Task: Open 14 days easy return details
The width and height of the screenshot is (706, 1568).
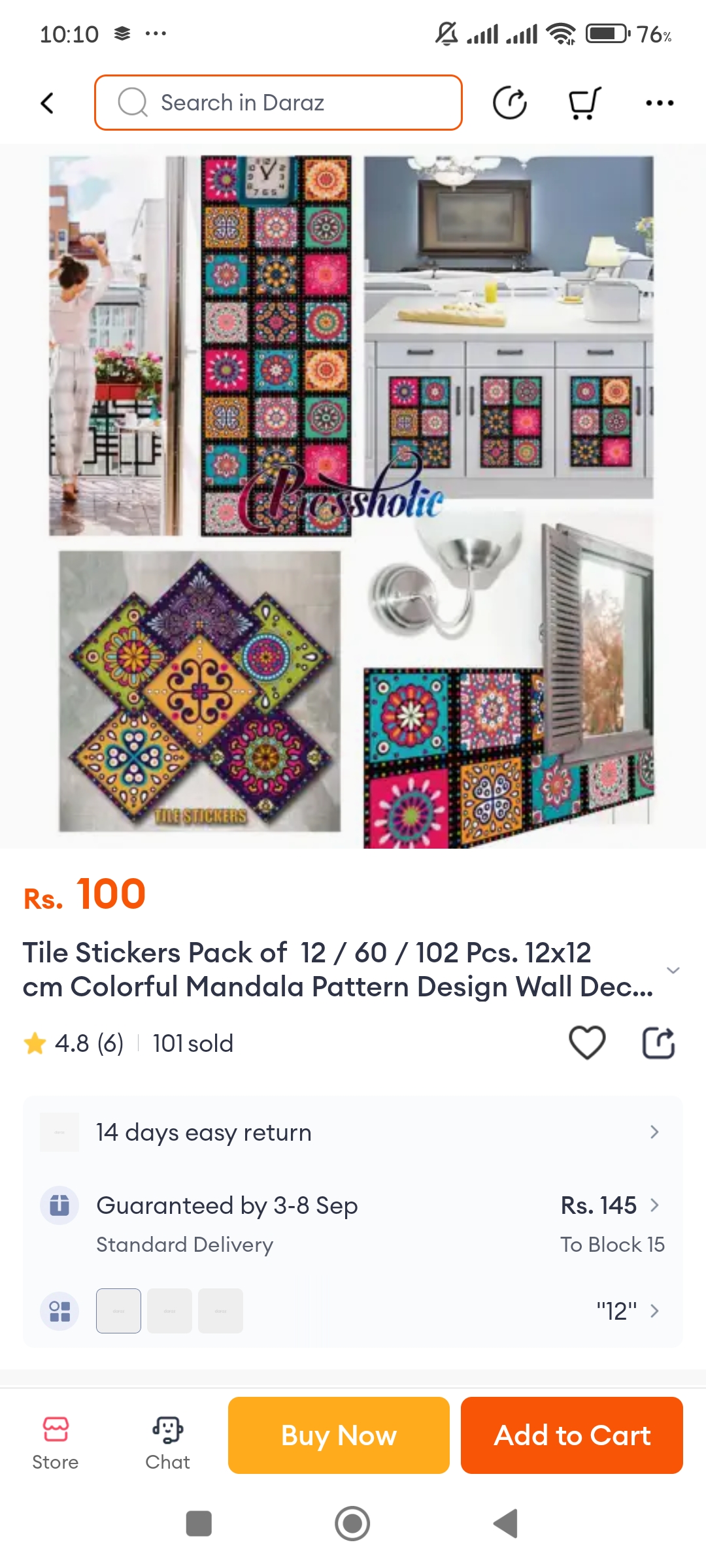Action: coord(353,1132)
